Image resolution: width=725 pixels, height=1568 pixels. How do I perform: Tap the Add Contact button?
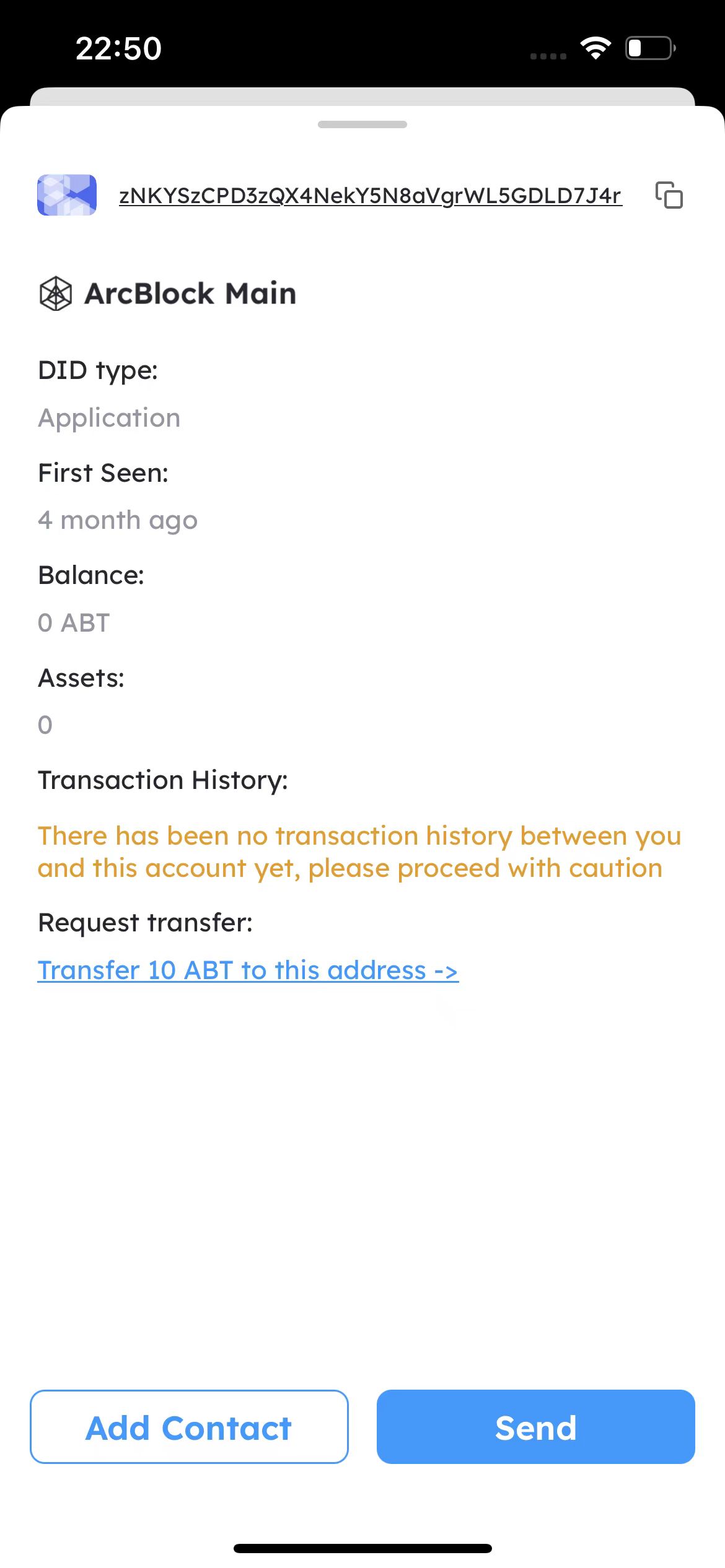tap(189, 1427)
